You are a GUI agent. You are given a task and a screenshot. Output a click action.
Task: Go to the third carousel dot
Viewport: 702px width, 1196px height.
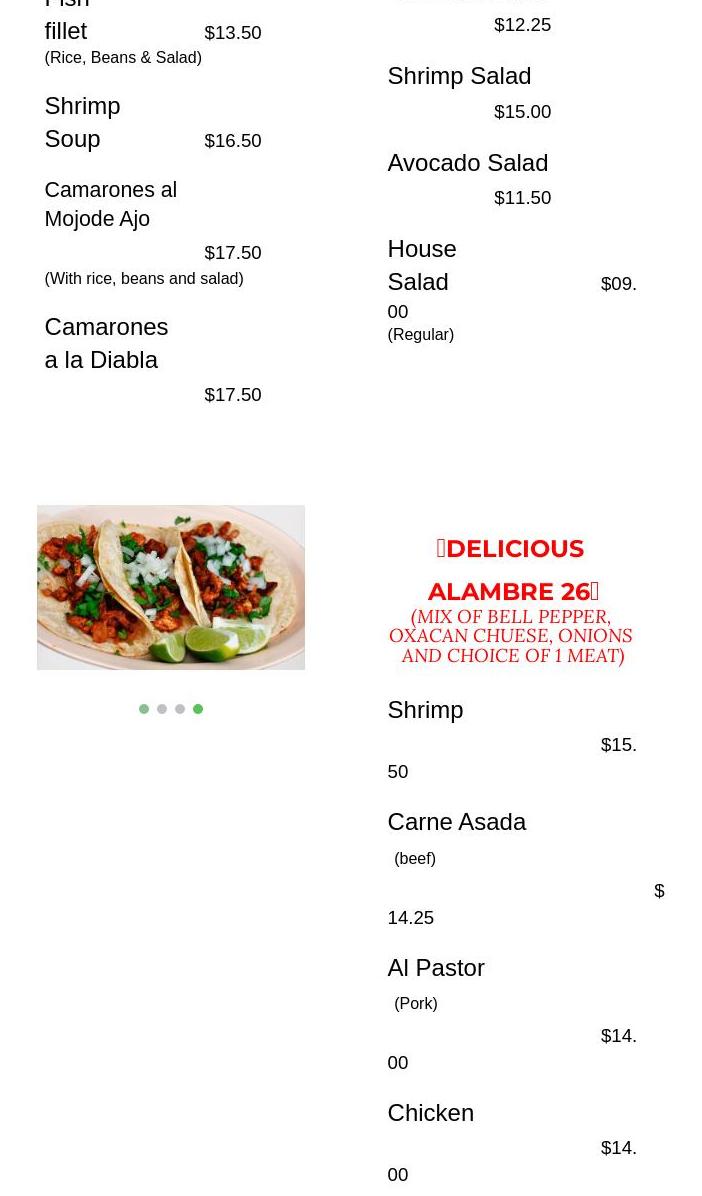point(180,709)
